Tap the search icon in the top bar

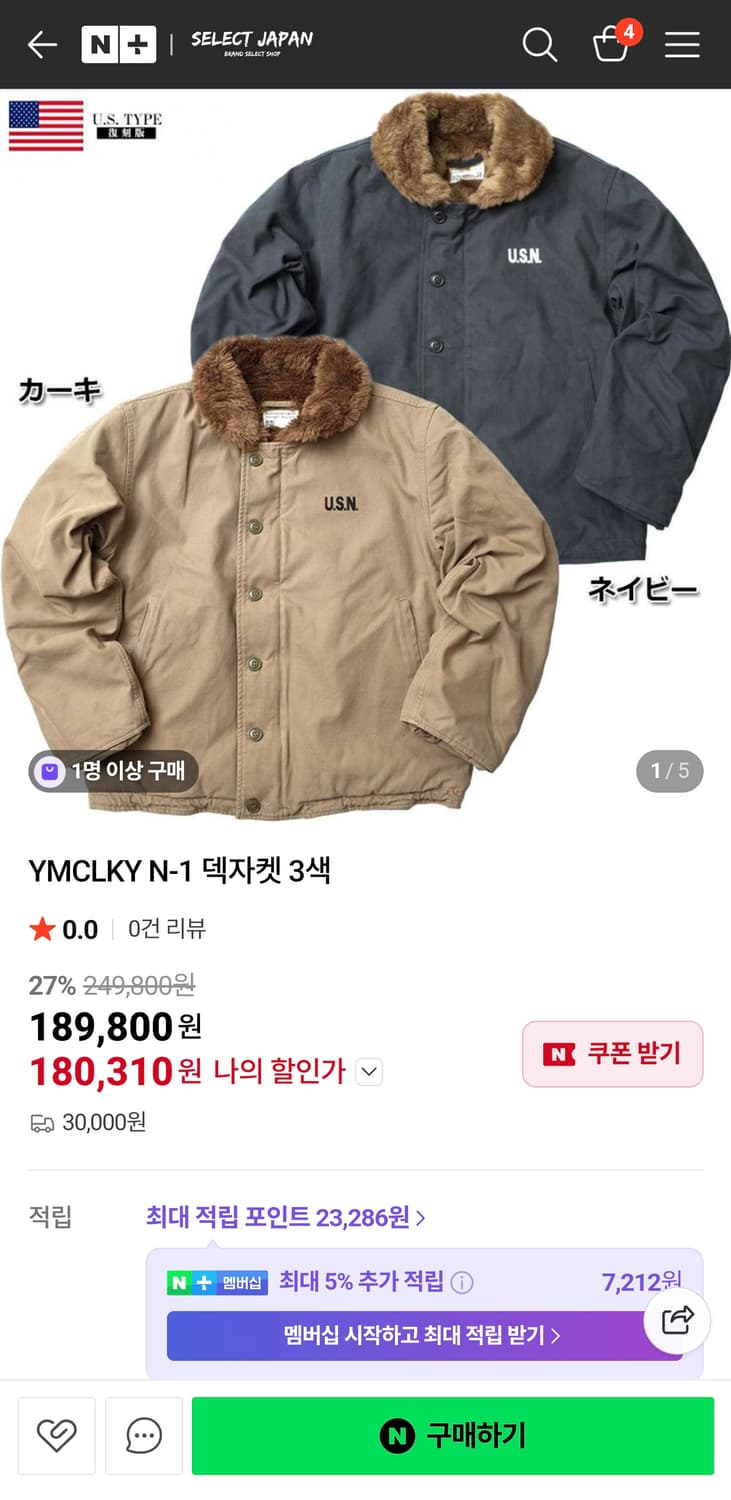pos(540,44)
